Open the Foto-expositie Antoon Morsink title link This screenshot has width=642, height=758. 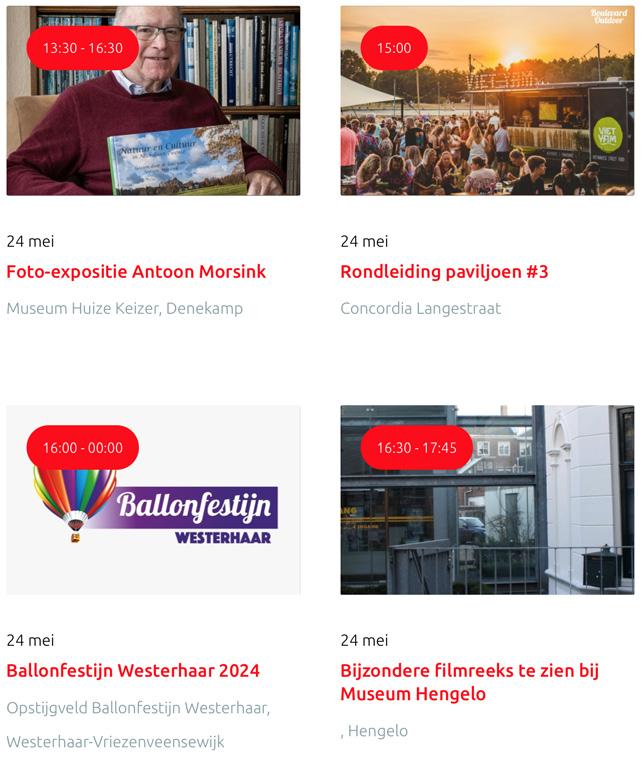pyautogui.click(x=136, y=272)
